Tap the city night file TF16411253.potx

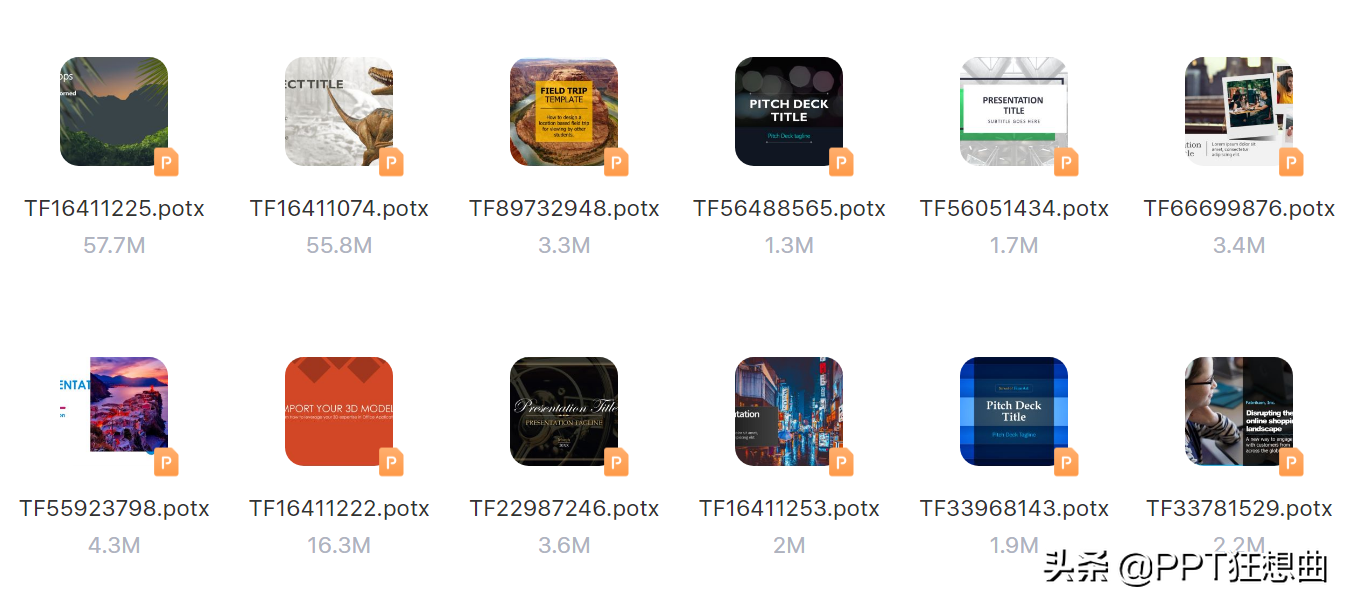coord(789,412)
